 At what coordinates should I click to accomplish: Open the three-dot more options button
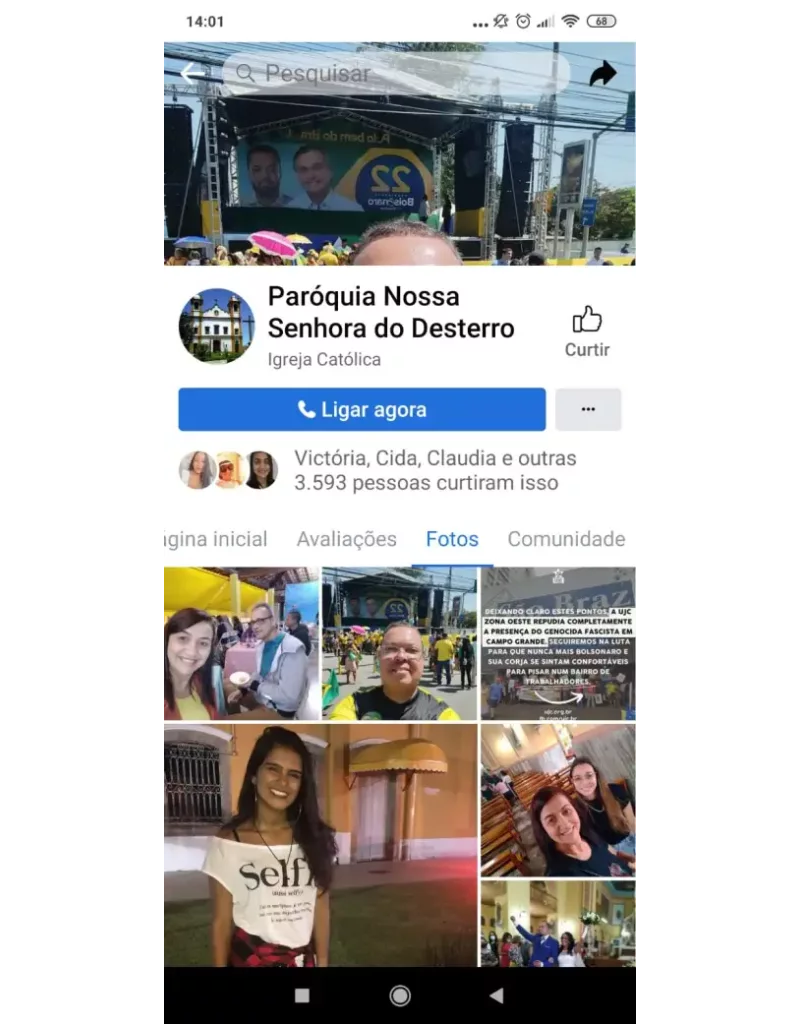(x=588, y=410)
